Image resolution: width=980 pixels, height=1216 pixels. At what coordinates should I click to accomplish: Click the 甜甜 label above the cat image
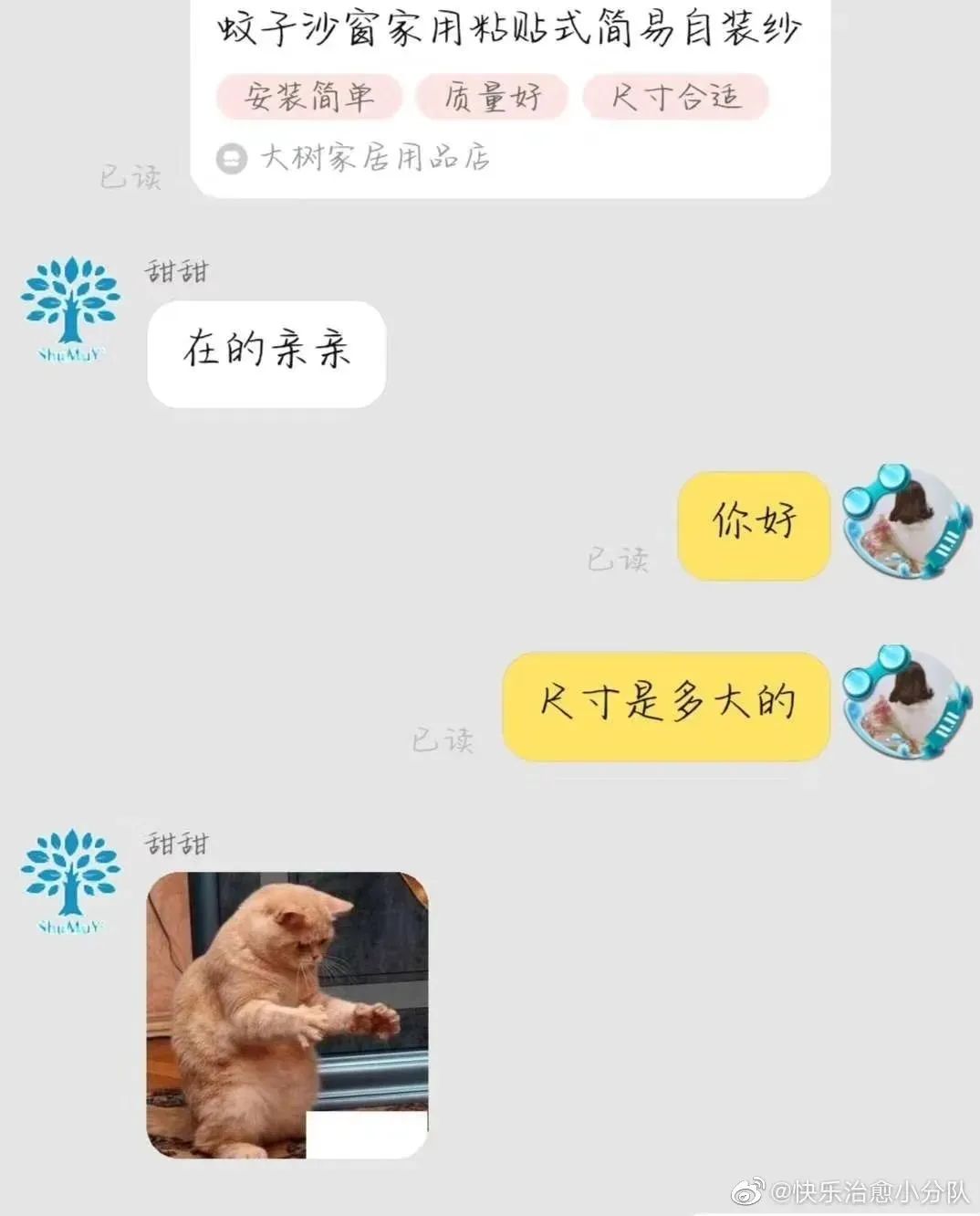(x=175, y=843)
